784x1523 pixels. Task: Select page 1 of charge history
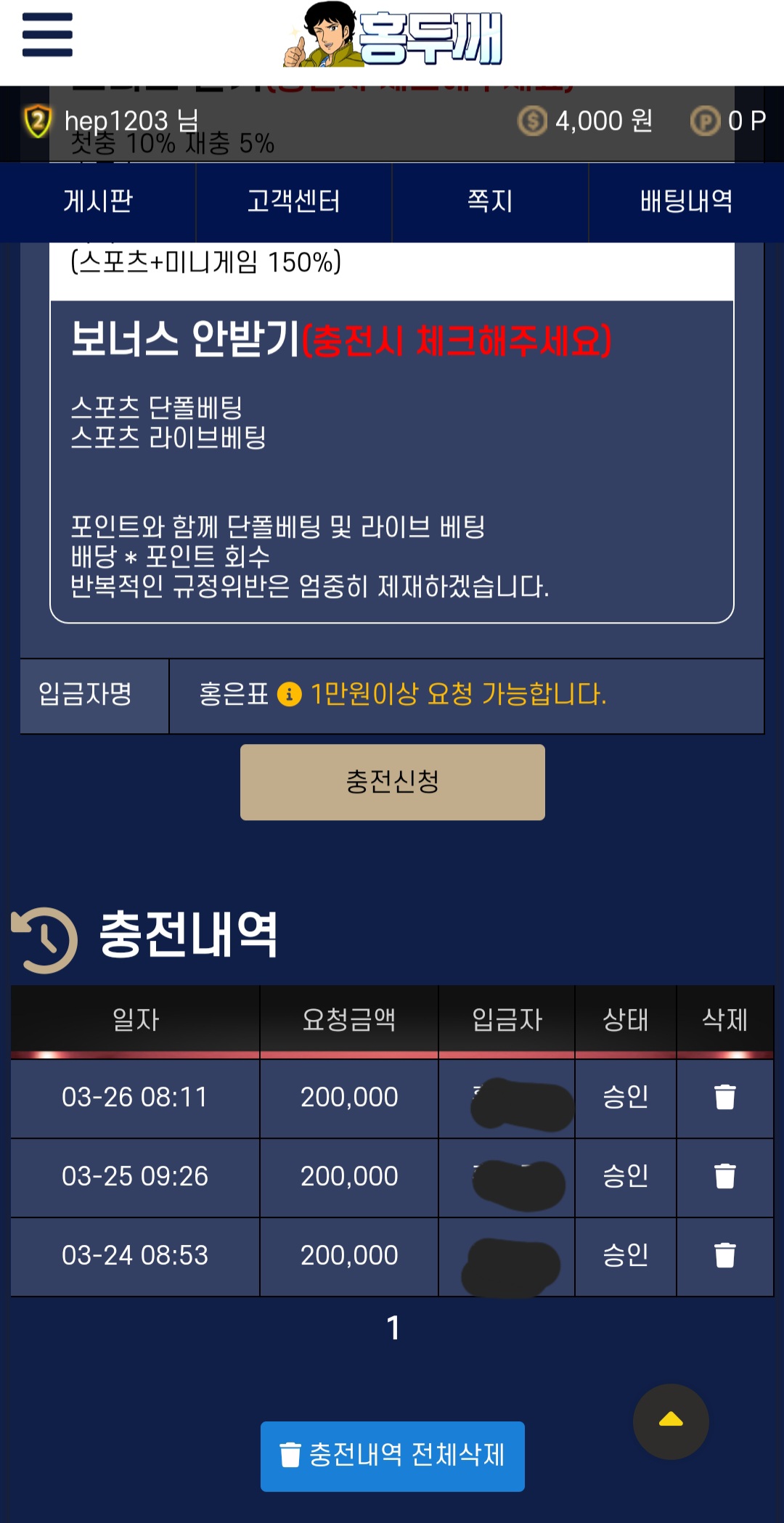click(393, 1328)
